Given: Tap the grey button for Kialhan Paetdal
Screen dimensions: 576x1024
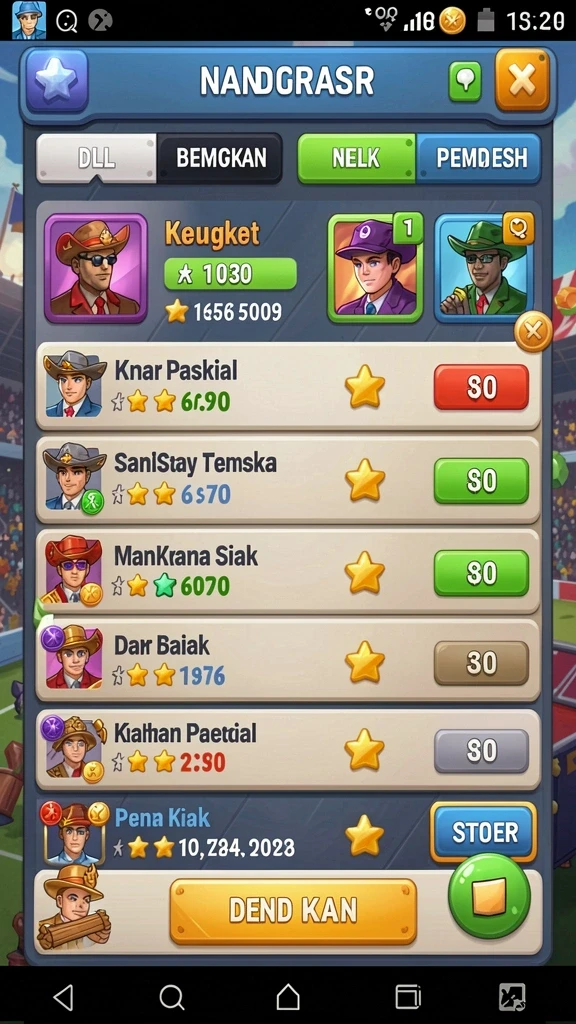Looking at the screenshot, I should pyautogui.click(x=481, y=751).
